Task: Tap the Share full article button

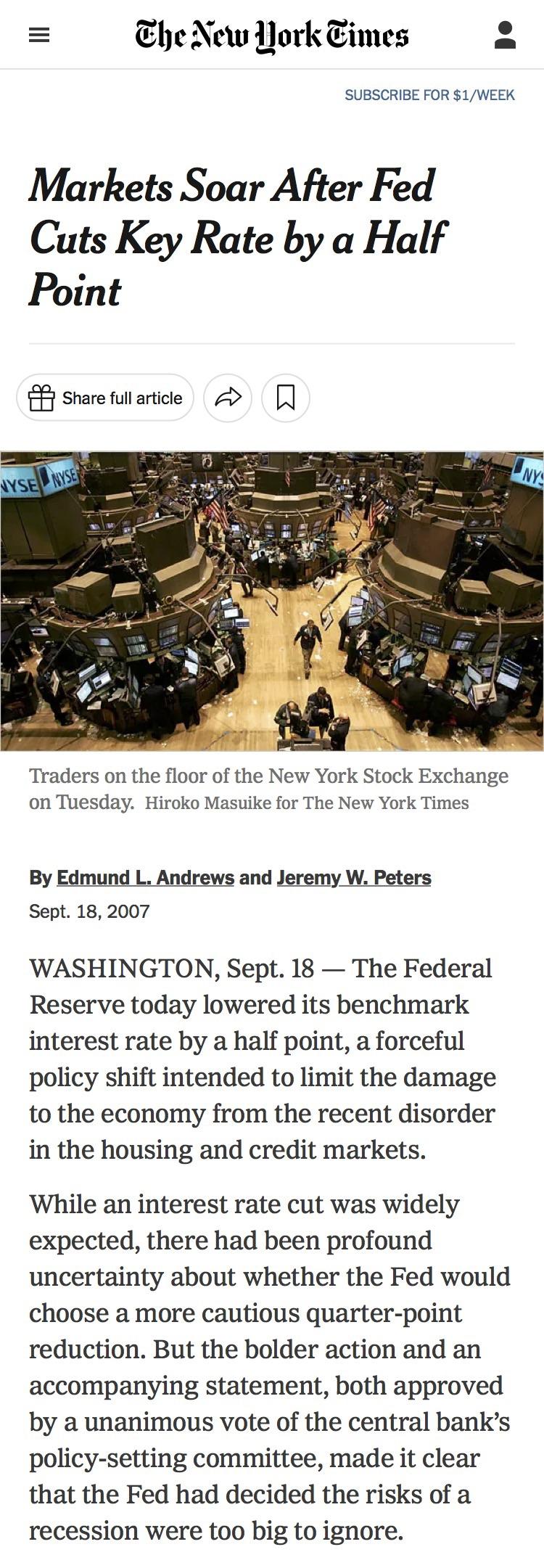Action: pyautogui.click(x=105, y=398)
